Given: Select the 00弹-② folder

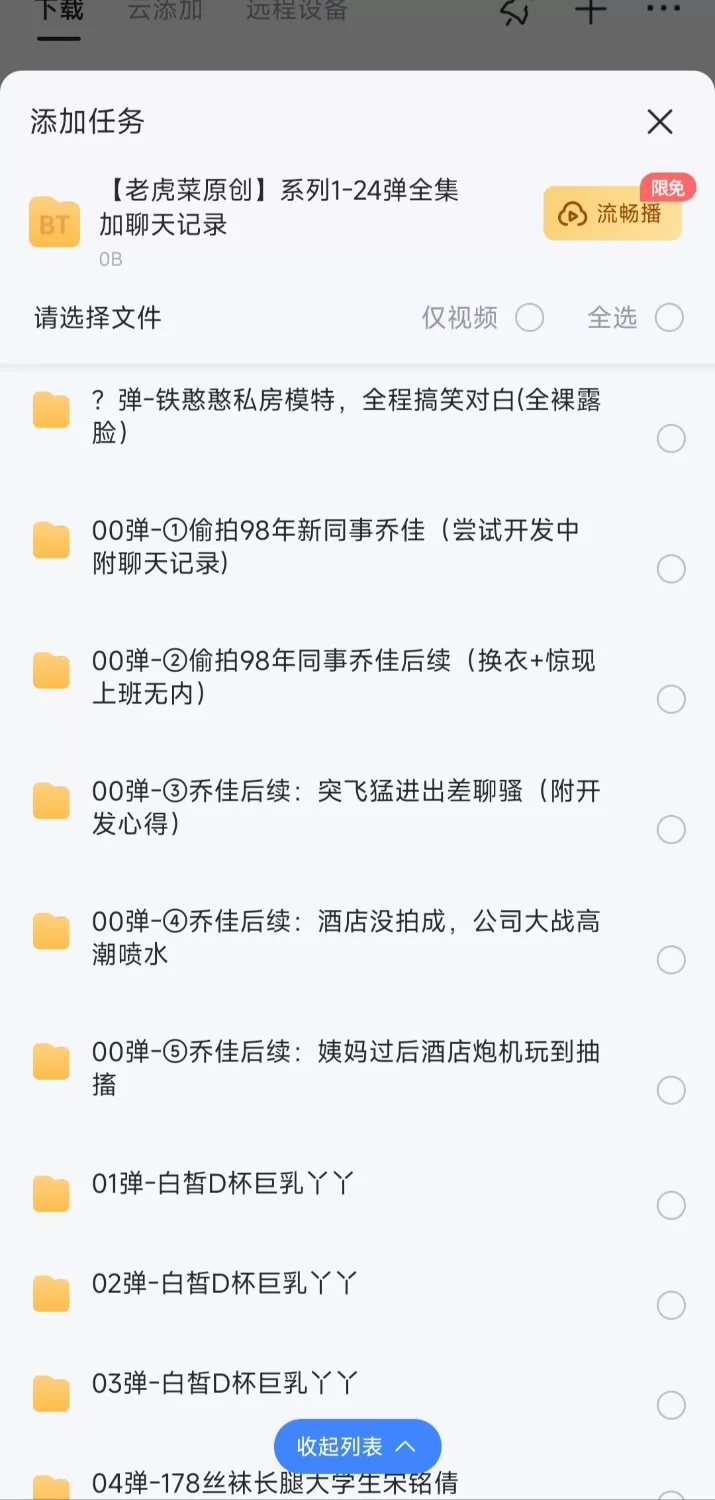Looking at the screenshot, I should click(x=671, y=699).
